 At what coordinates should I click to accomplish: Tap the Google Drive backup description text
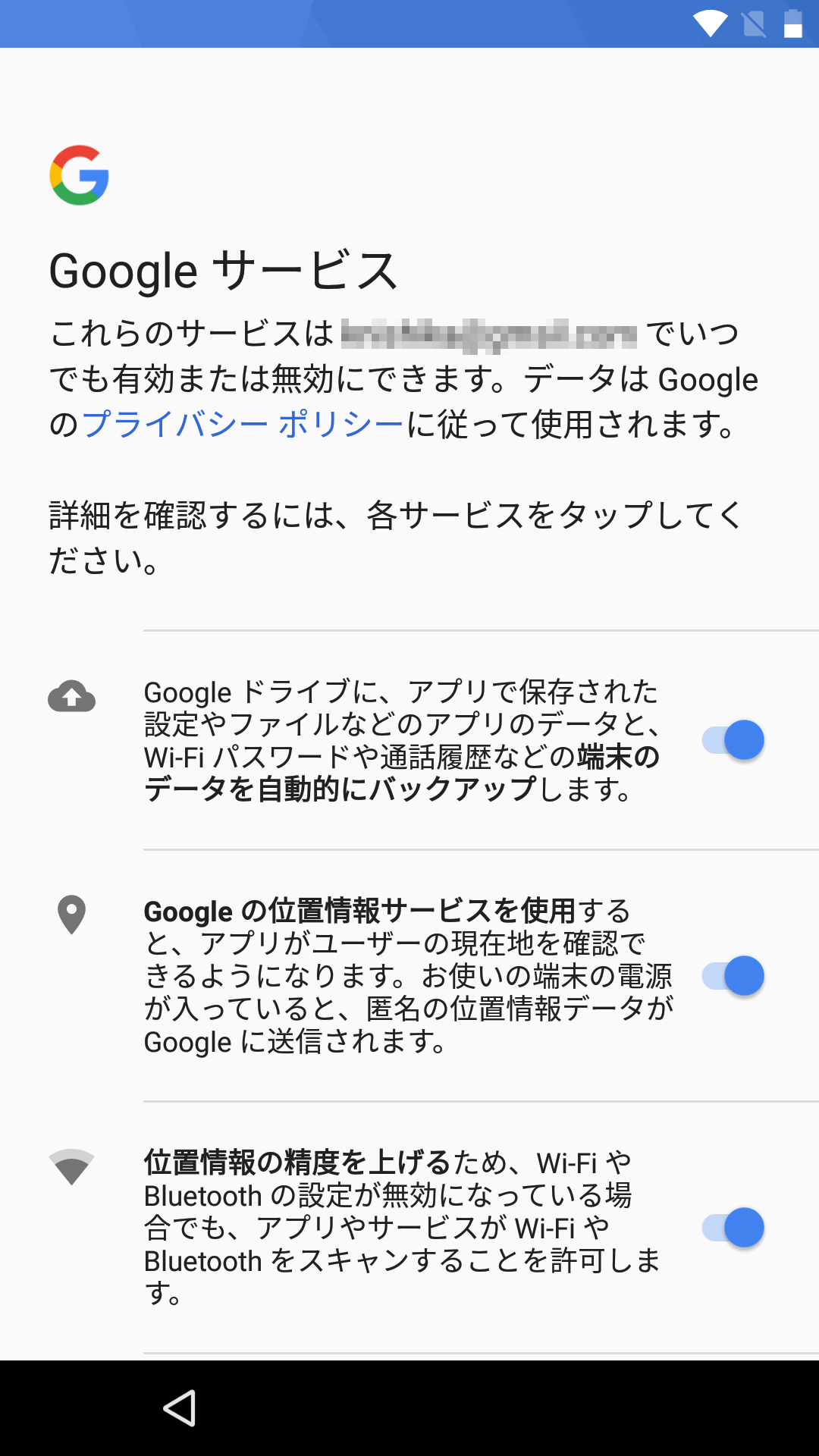(402, 740)
